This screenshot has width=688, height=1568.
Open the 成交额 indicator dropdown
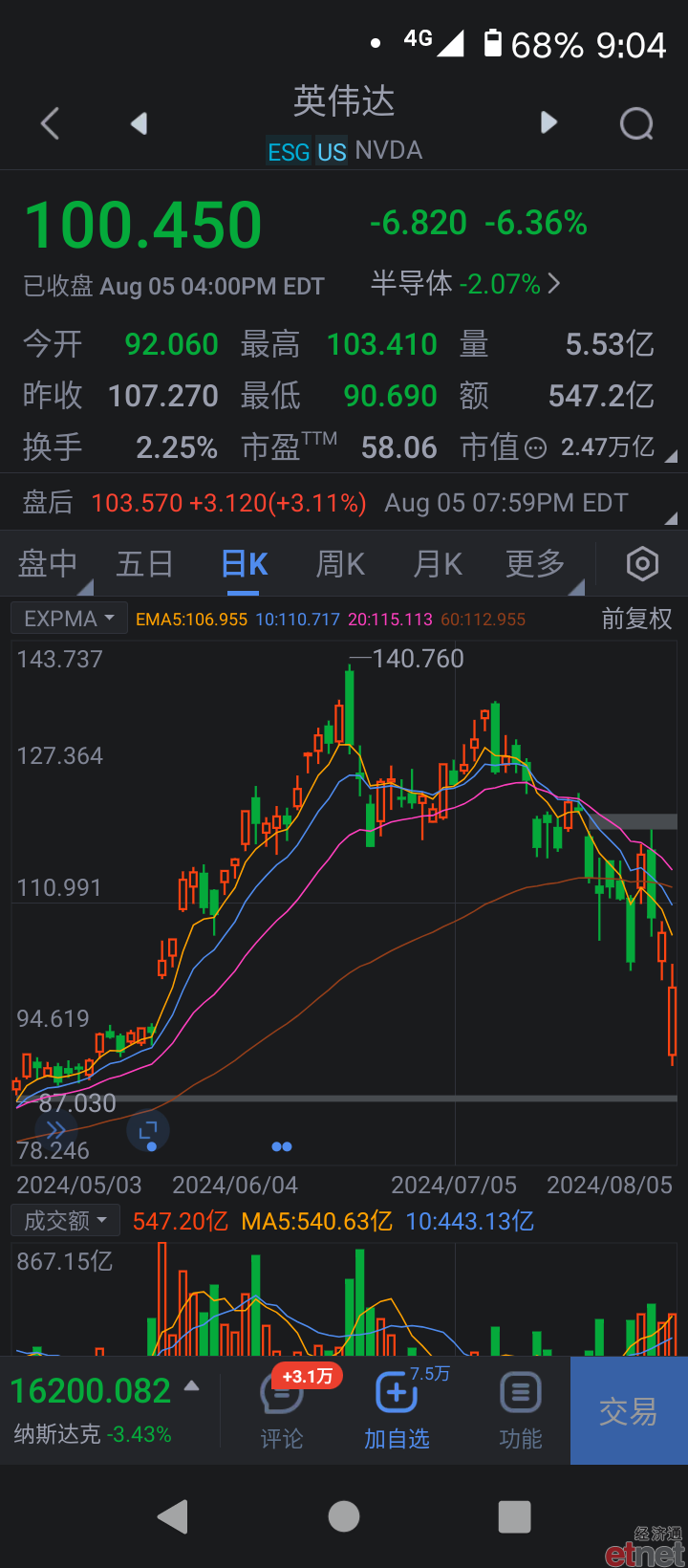(65, 1220)
